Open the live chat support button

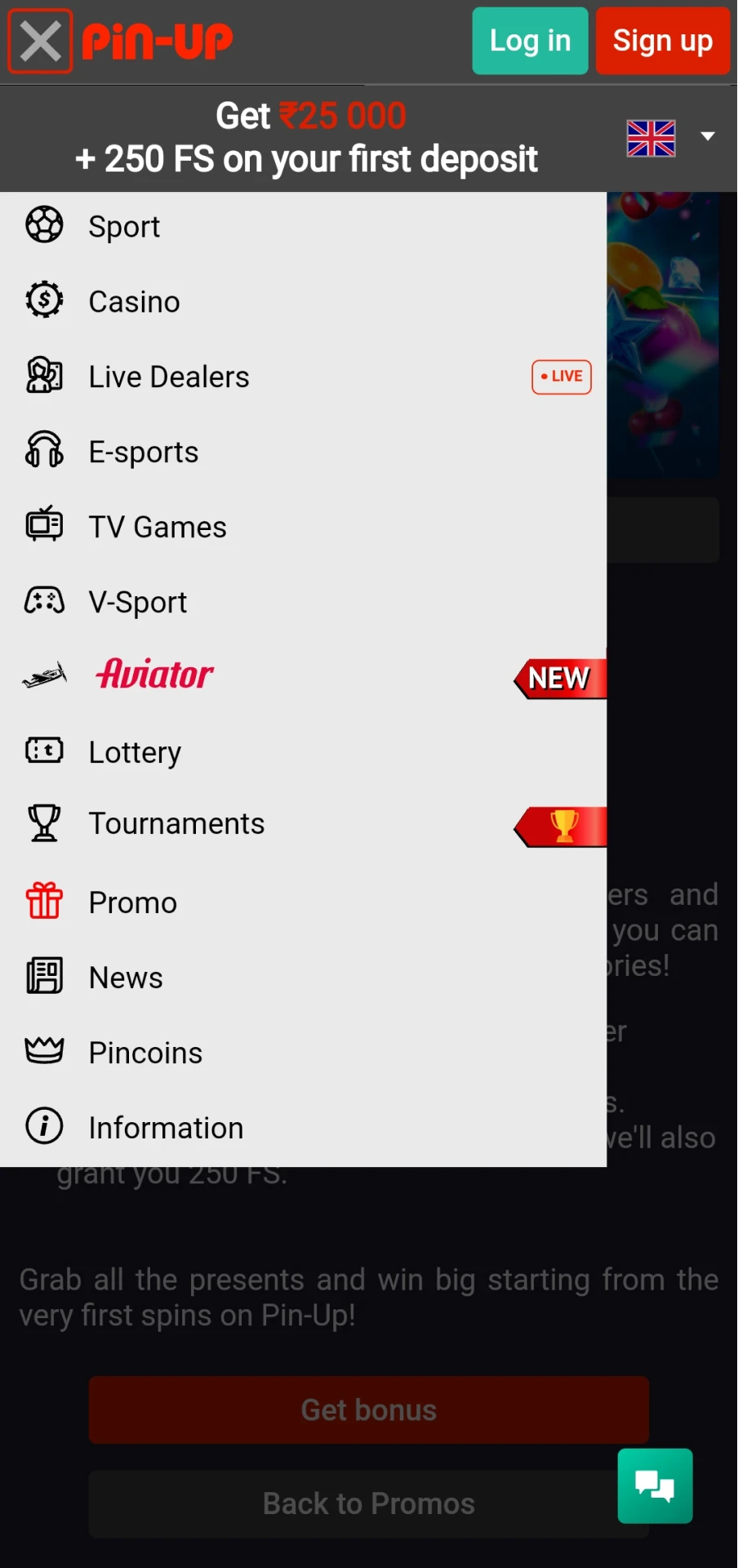655,1486
